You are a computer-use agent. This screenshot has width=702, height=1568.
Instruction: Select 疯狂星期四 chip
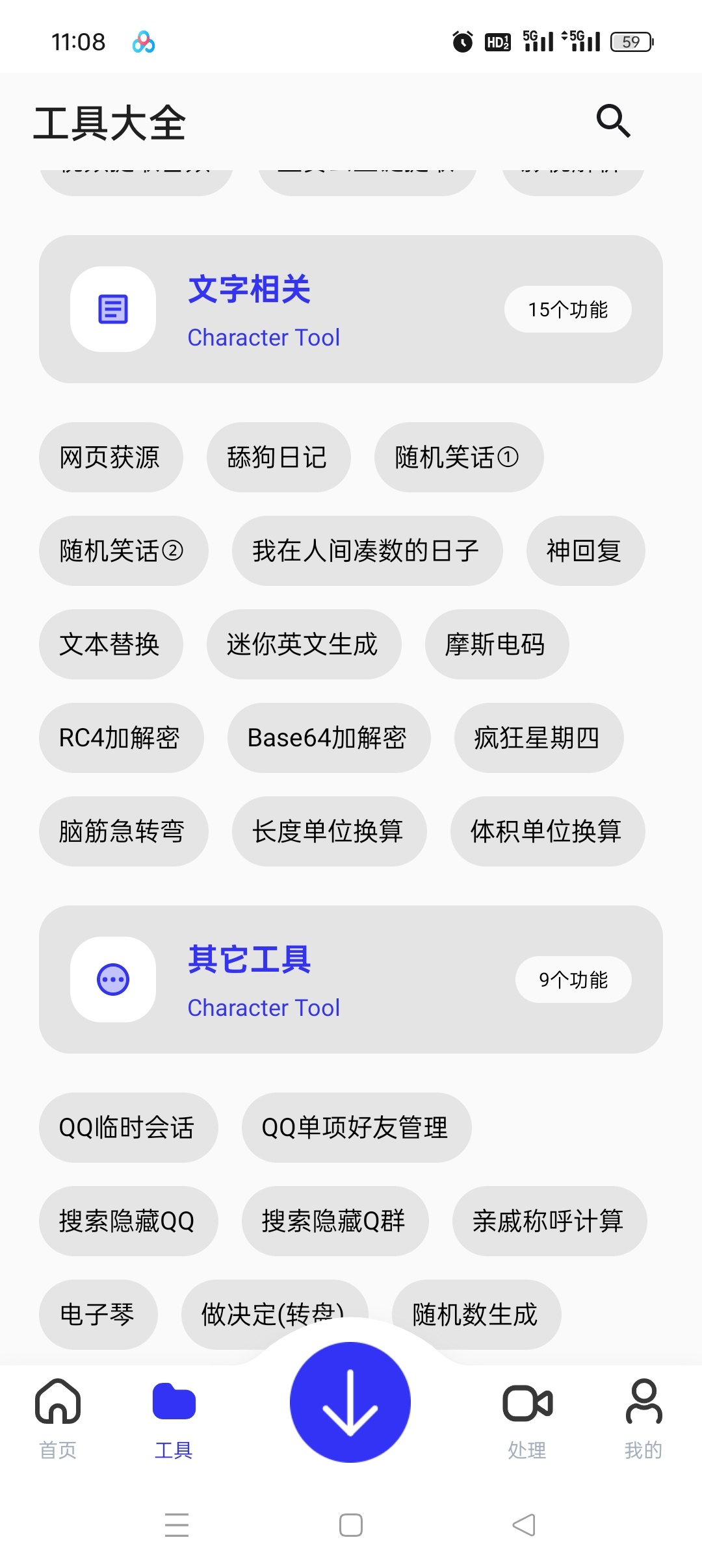pyautogui.click(x=538, y=738)
